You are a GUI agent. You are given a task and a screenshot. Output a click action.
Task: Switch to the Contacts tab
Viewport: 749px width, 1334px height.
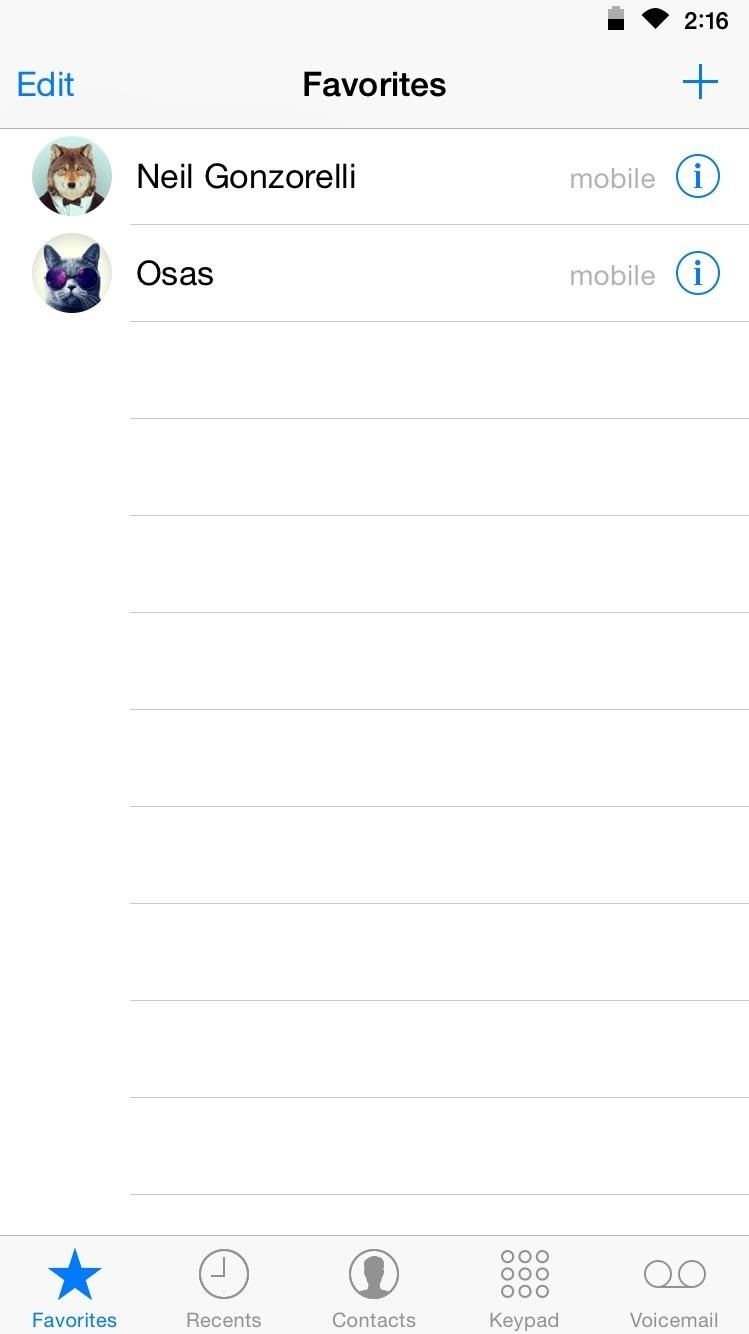click(x=373, y=1288)
